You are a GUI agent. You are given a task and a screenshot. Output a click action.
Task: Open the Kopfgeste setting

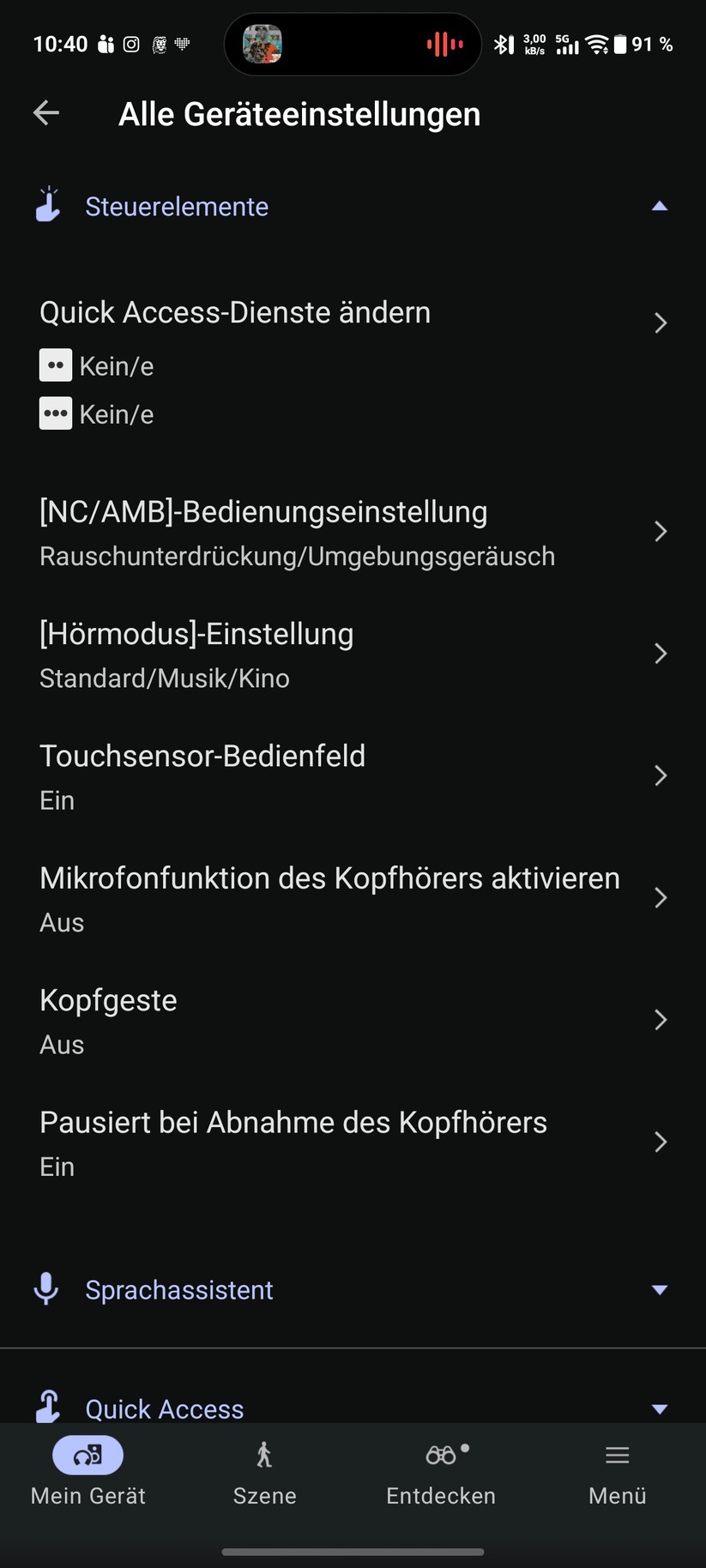(x=353, y=1020)
